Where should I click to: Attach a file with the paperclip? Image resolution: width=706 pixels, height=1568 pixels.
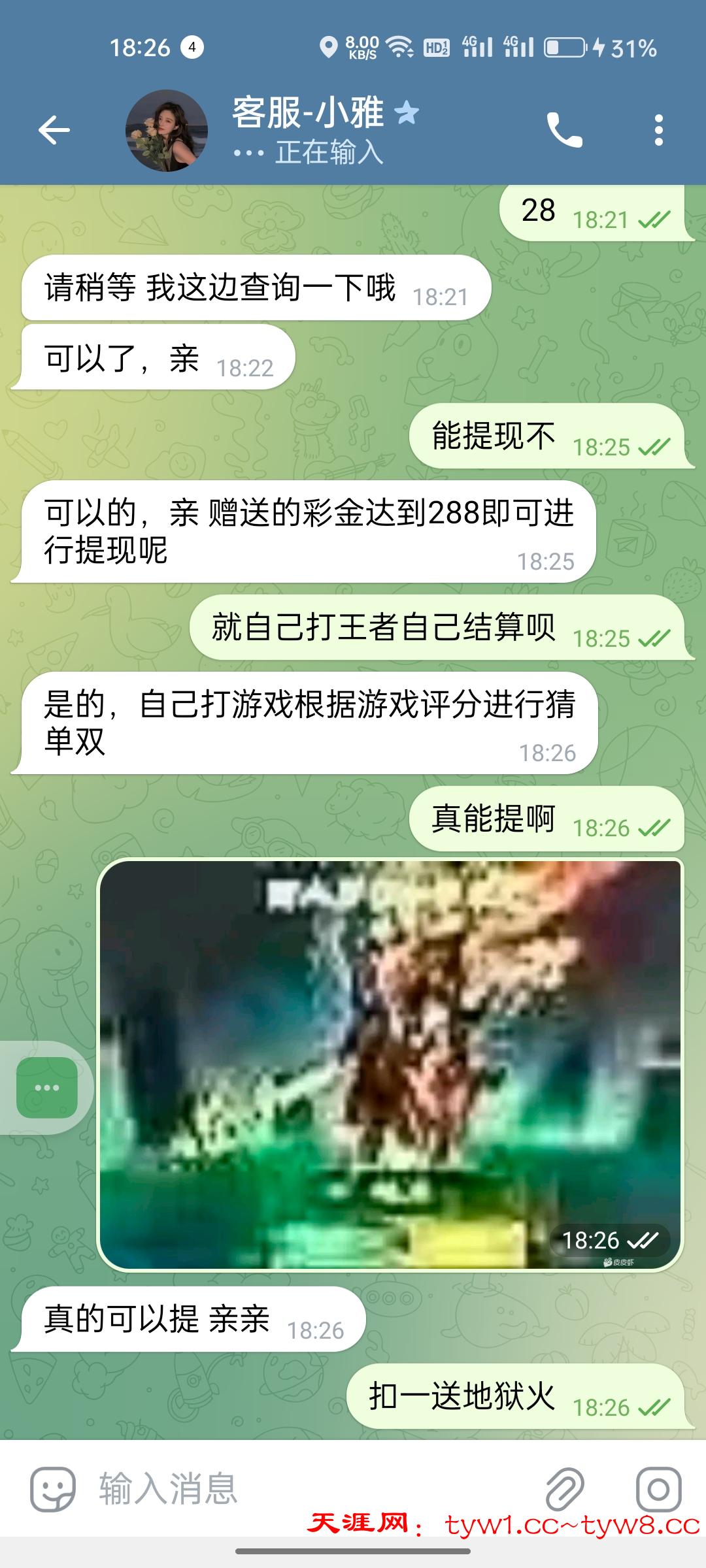pos(564,1489)
